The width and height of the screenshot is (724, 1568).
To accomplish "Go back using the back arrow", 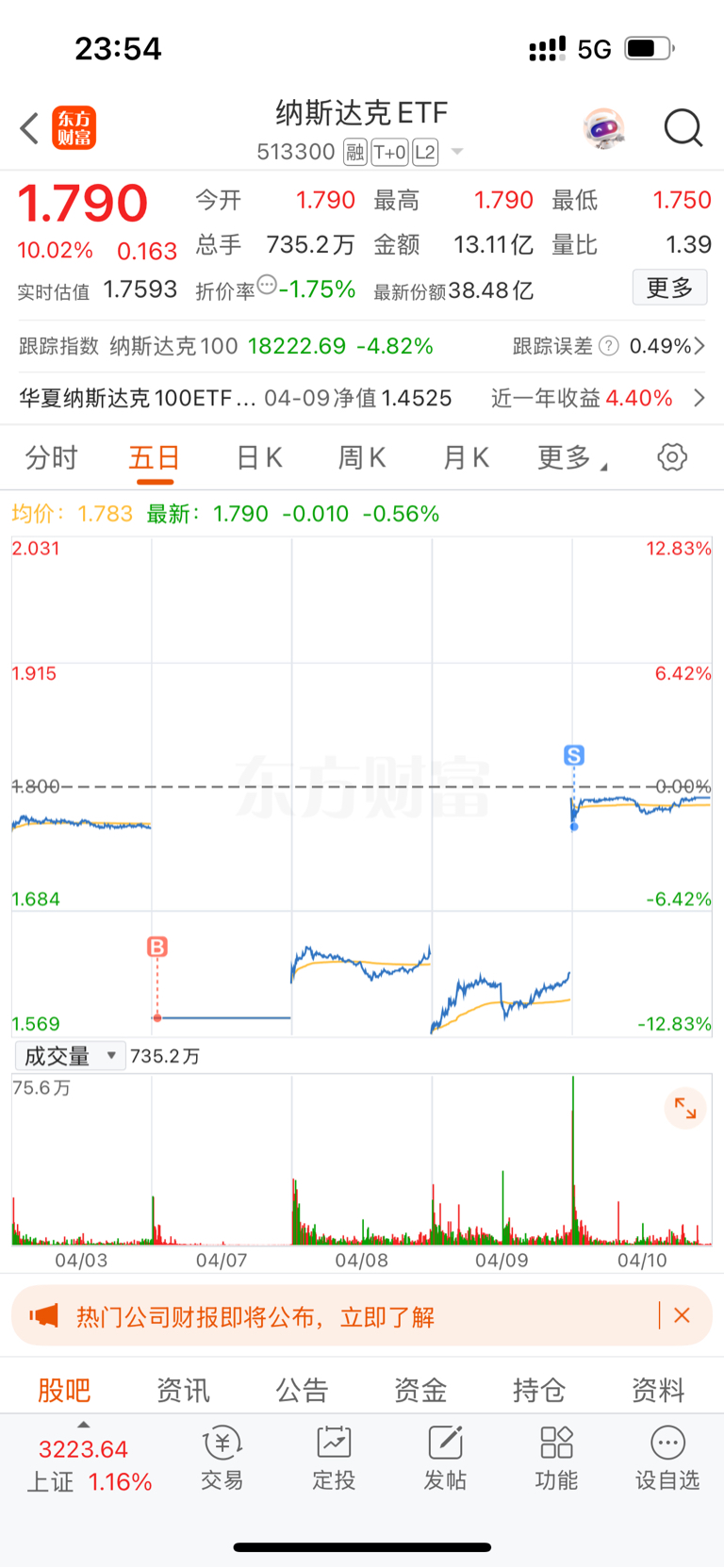I will 27,128.
